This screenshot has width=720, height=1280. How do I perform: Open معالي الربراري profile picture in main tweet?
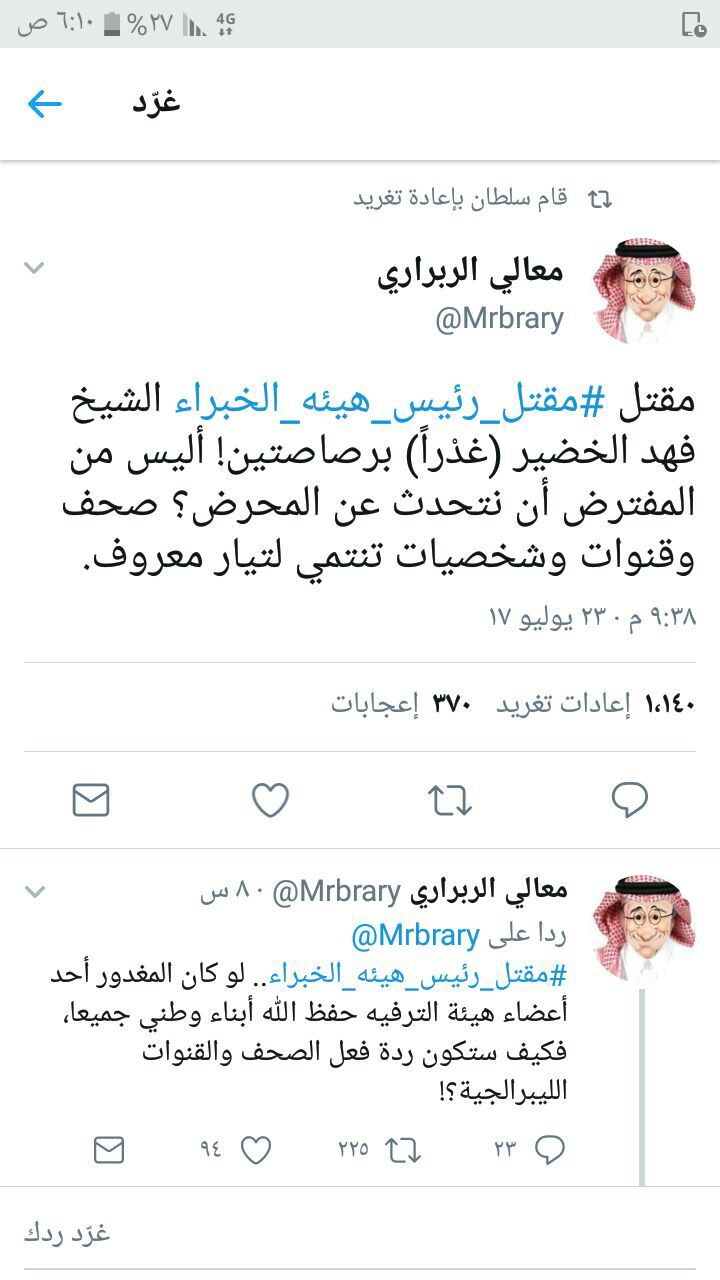point(643,290)
